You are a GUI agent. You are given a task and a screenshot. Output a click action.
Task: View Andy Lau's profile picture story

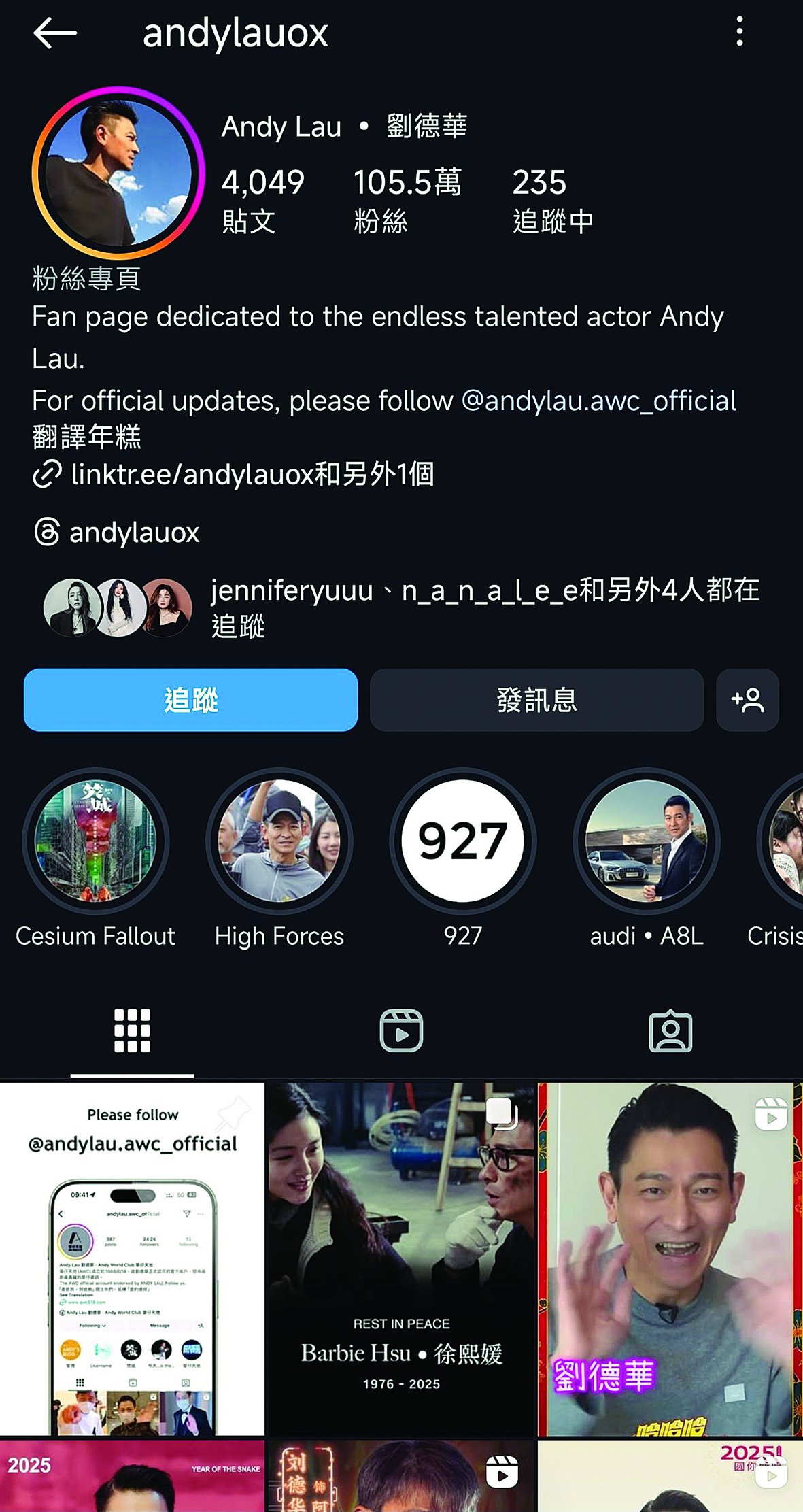coord(118,173)
